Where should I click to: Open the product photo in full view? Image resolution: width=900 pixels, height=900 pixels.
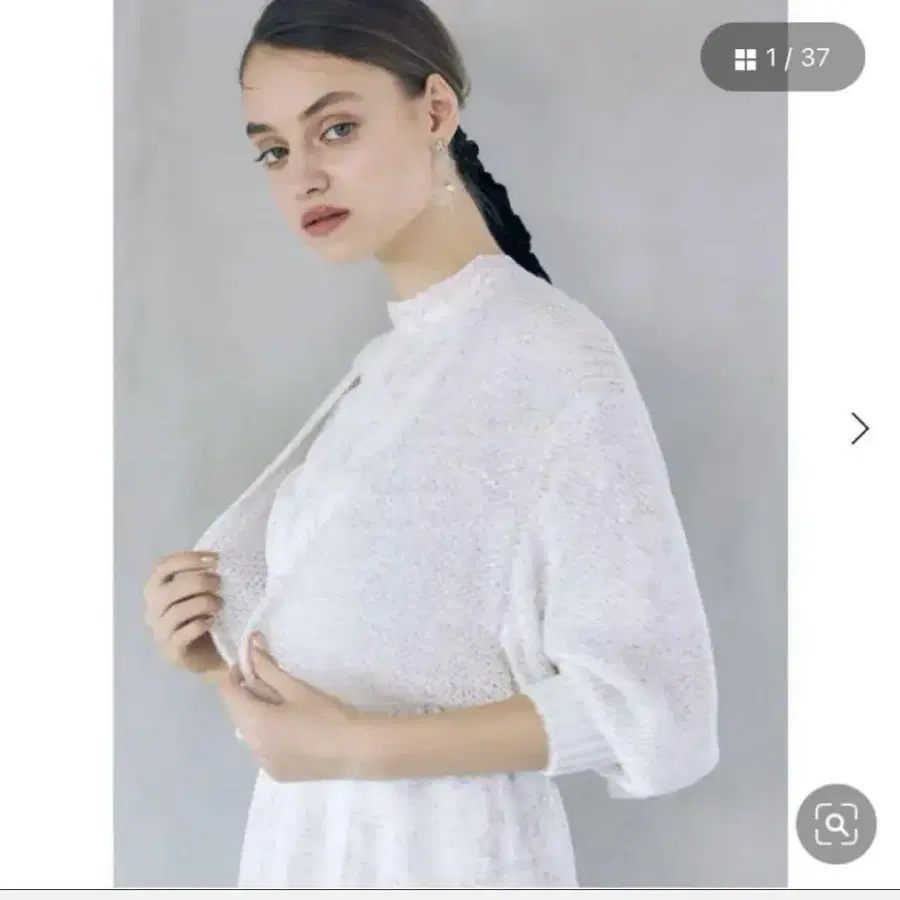(451, 443)
